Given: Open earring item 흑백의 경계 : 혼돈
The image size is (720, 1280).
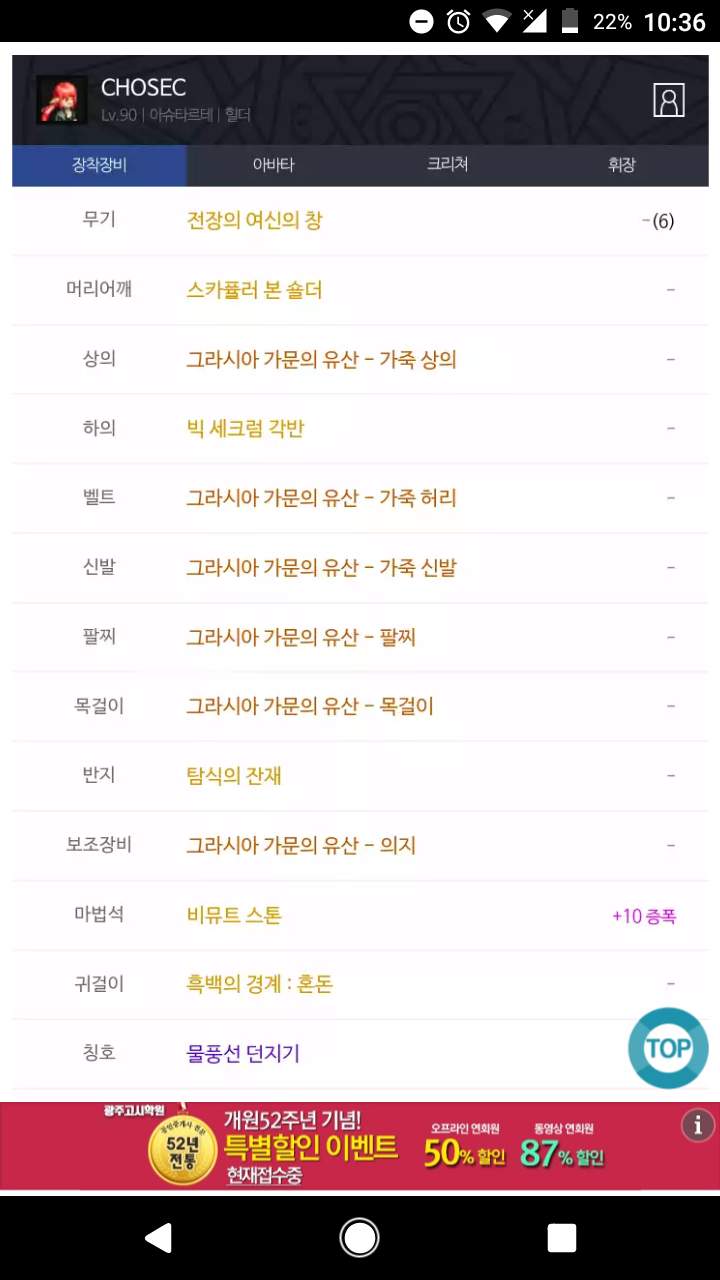Looking at the screenshot, I should point(259,984).
